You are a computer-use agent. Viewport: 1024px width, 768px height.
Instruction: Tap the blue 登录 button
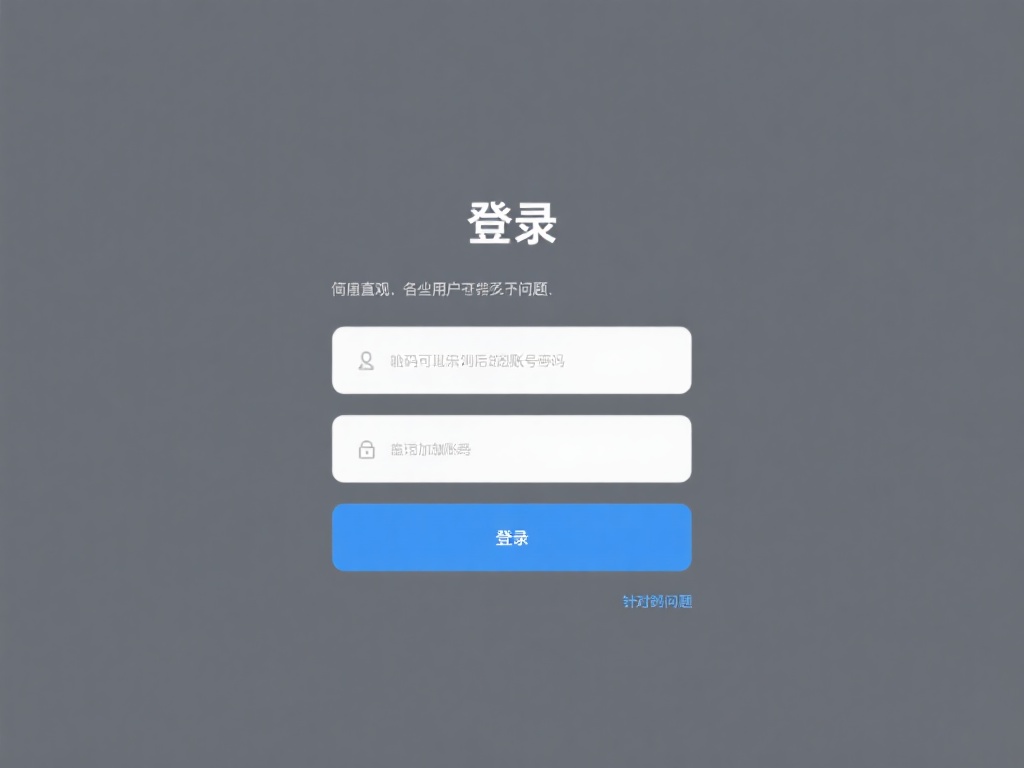tap(511, 538)
